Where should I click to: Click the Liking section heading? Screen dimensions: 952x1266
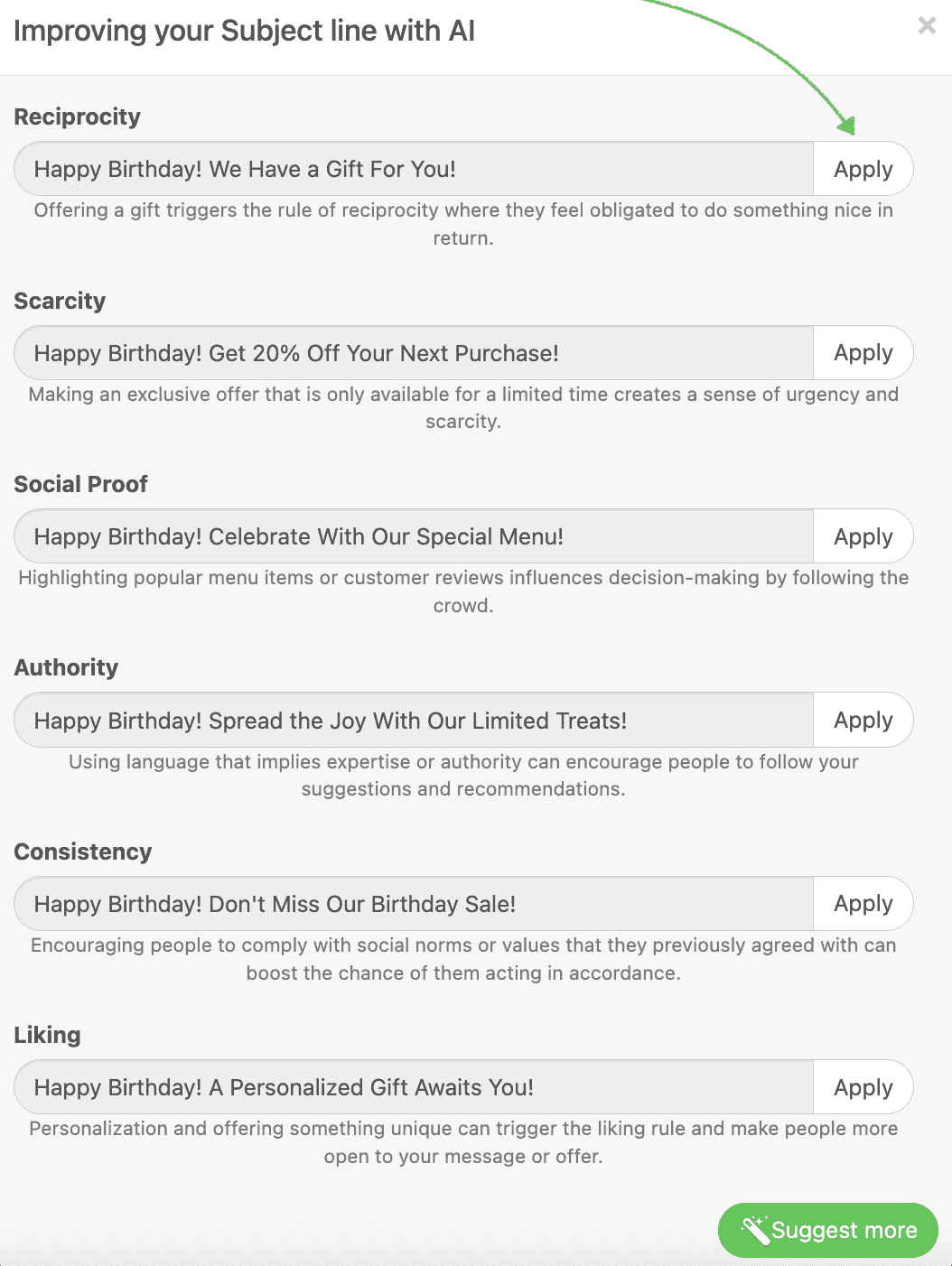pos(47,1035)
